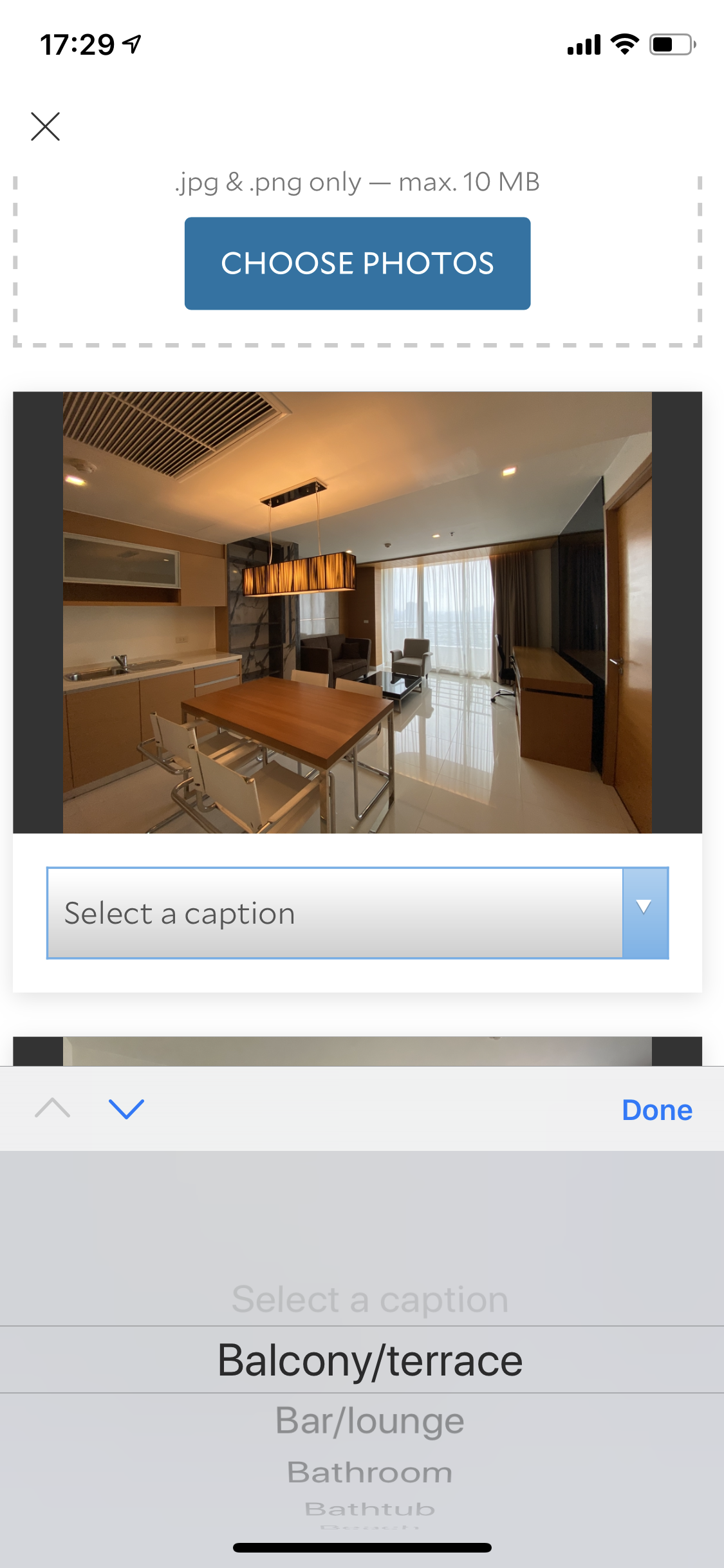This screenshot has height=1568, width=724.
Task: Tap Done to confirm the picker
Action: pos(656,1110)
